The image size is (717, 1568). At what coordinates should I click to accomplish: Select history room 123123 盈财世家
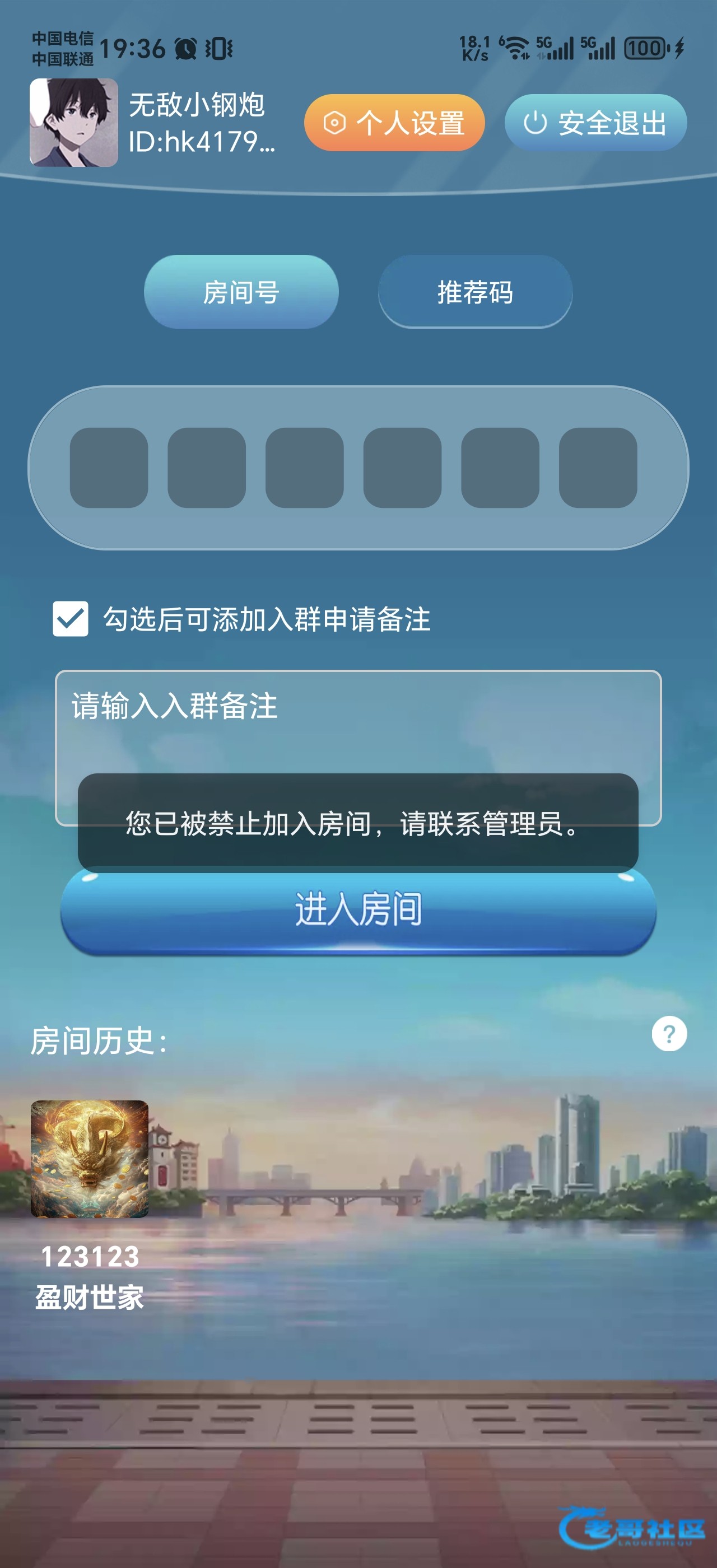tap(90, 1159)
